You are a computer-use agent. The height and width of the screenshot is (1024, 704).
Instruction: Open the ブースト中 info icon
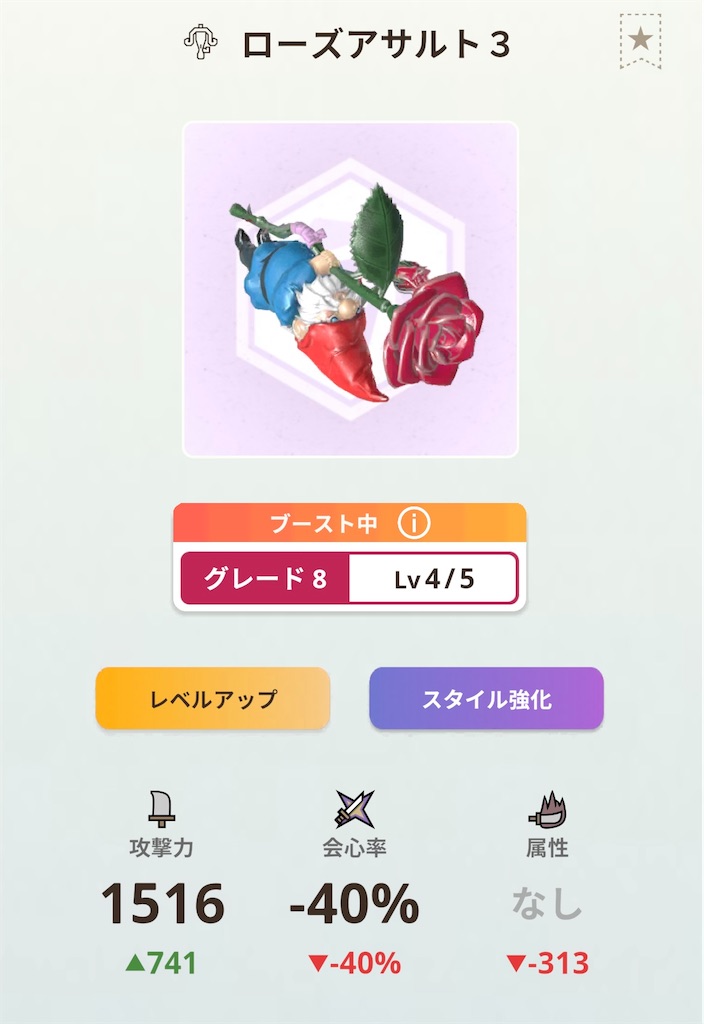click(413, 523)
